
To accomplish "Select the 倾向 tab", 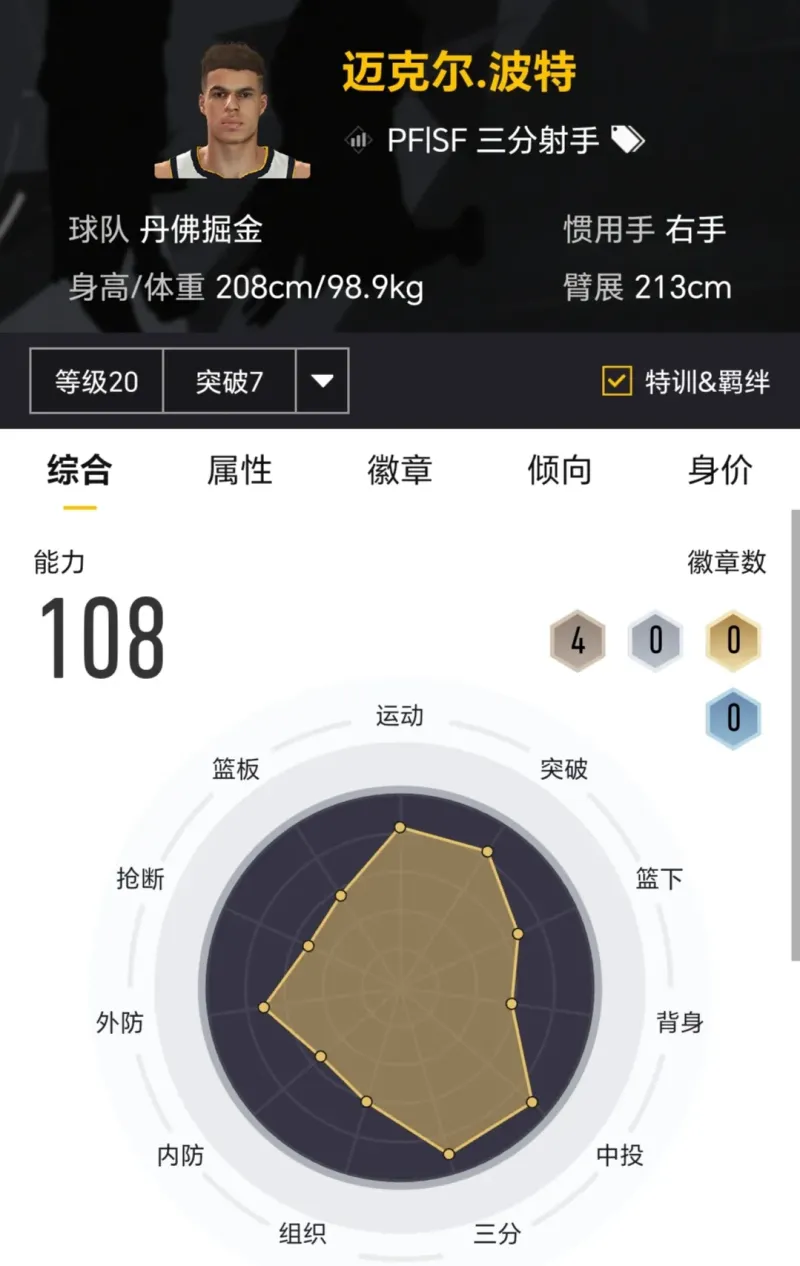I will (559, 470).
